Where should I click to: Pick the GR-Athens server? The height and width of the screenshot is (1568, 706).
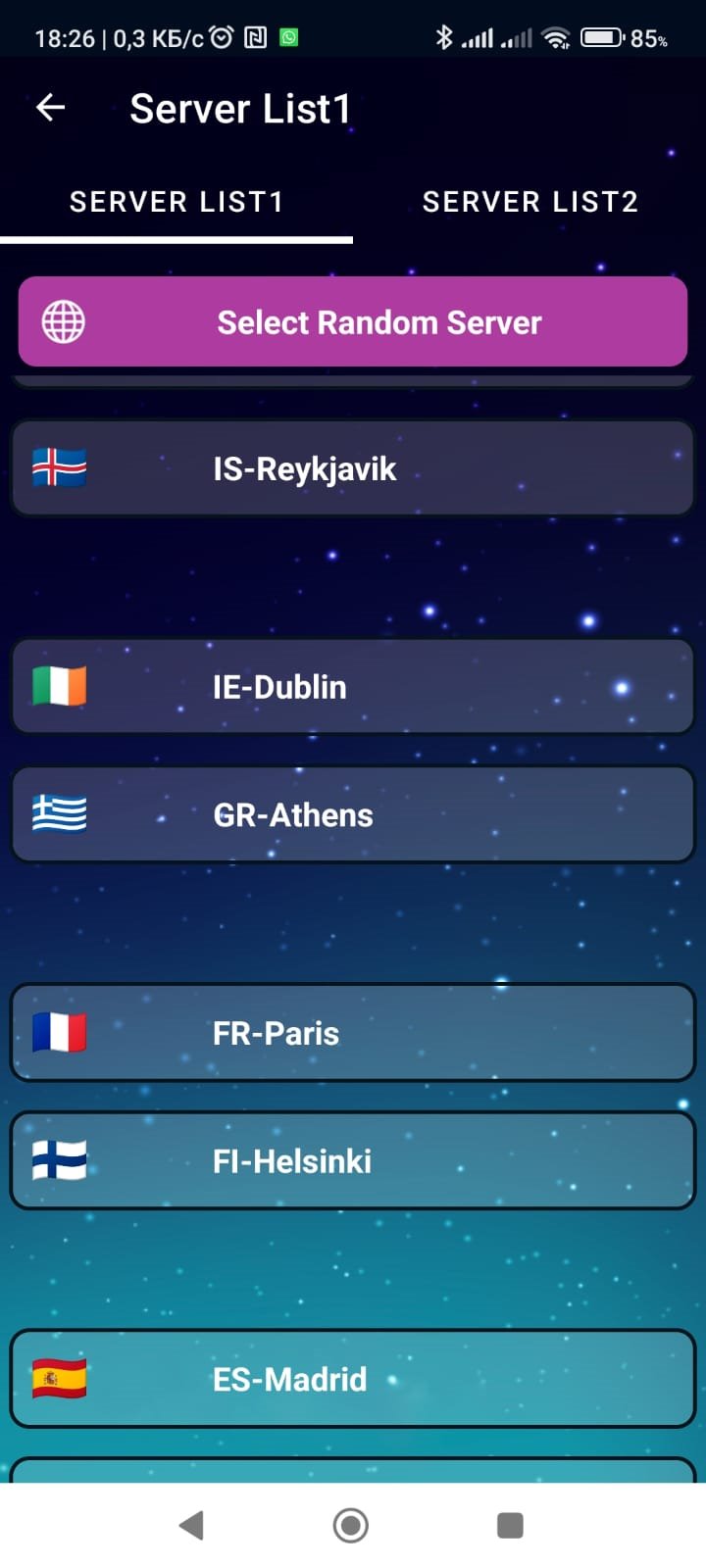(x=353, y=814)
